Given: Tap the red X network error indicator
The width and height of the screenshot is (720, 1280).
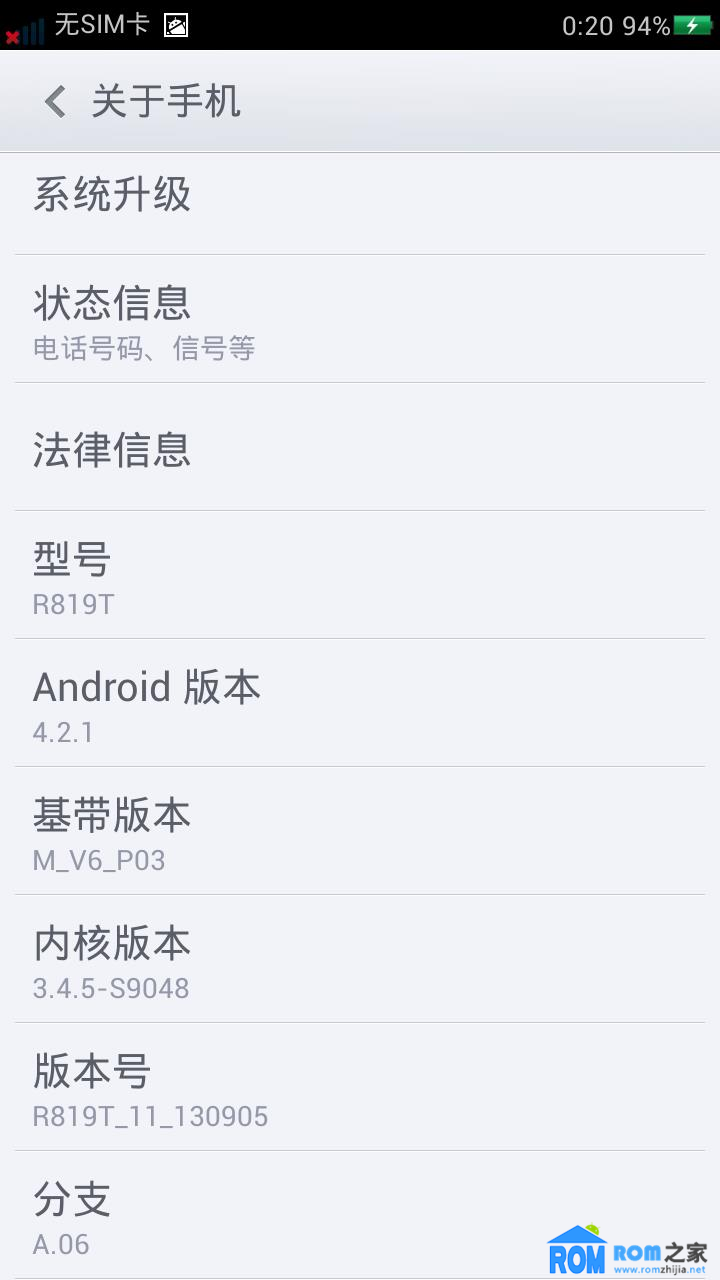Looking at the screenshot, I should click(11, 38).
